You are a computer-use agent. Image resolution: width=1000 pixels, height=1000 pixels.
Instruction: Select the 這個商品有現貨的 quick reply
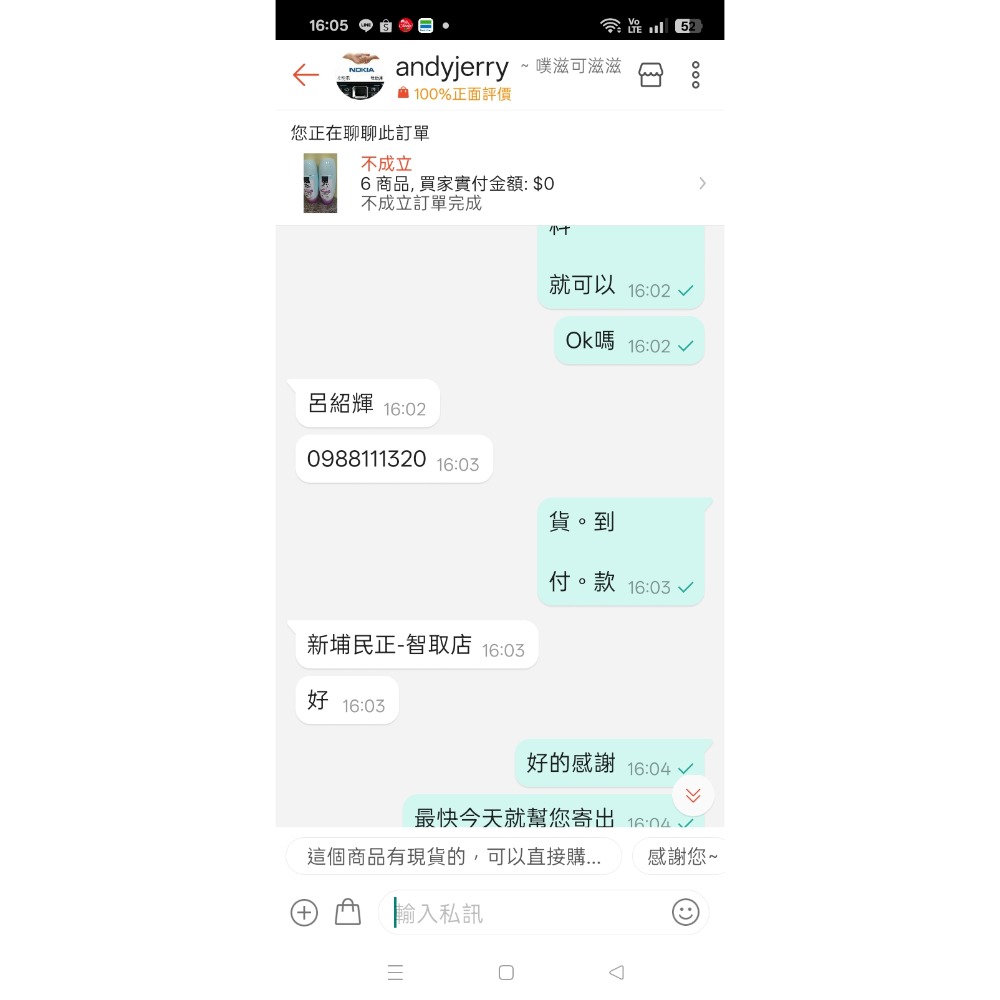[x=454, y=857]
